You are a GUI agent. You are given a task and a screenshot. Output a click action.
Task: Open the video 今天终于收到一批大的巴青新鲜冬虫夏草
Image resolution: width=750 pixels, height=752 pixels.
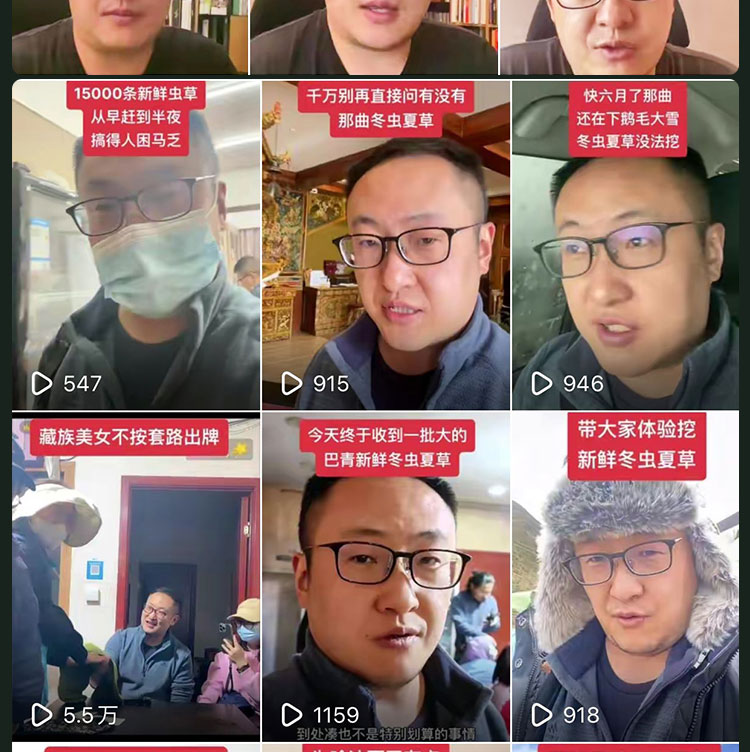(386, 580)
